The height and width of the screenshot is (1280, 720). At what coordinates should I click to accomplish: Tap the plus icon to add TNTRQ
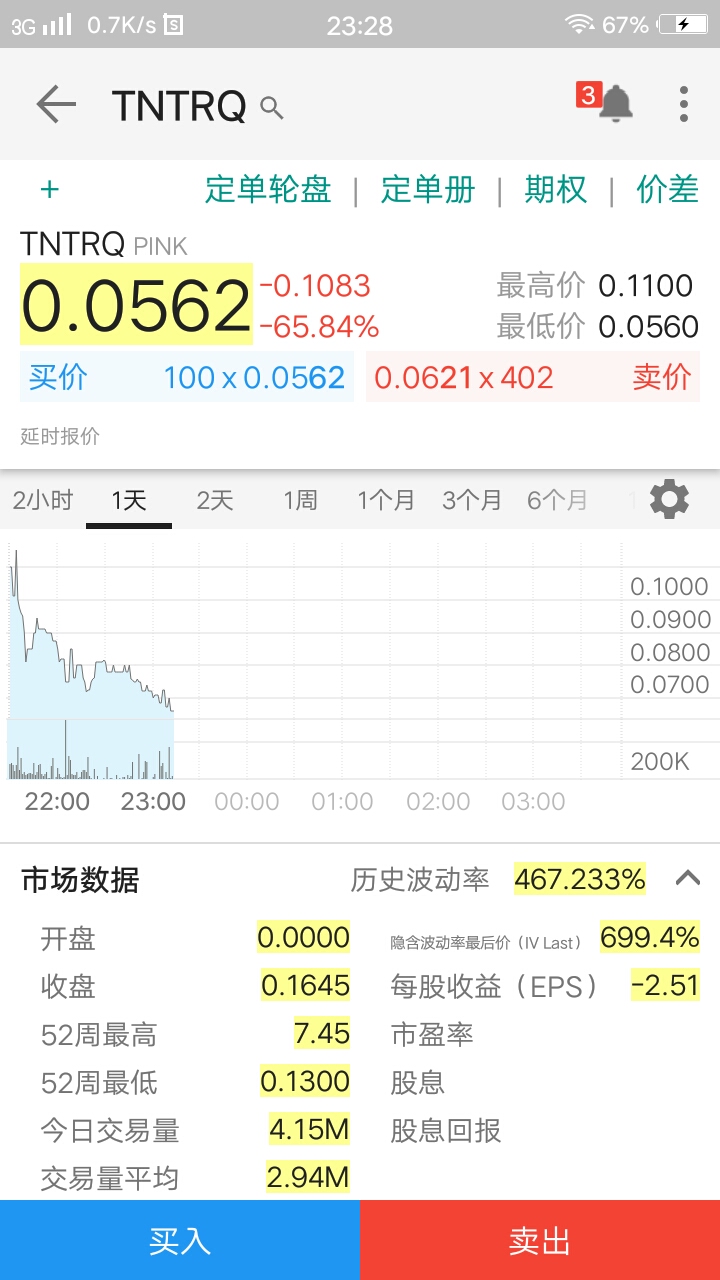pyautogui.click(x=50, y=190)
